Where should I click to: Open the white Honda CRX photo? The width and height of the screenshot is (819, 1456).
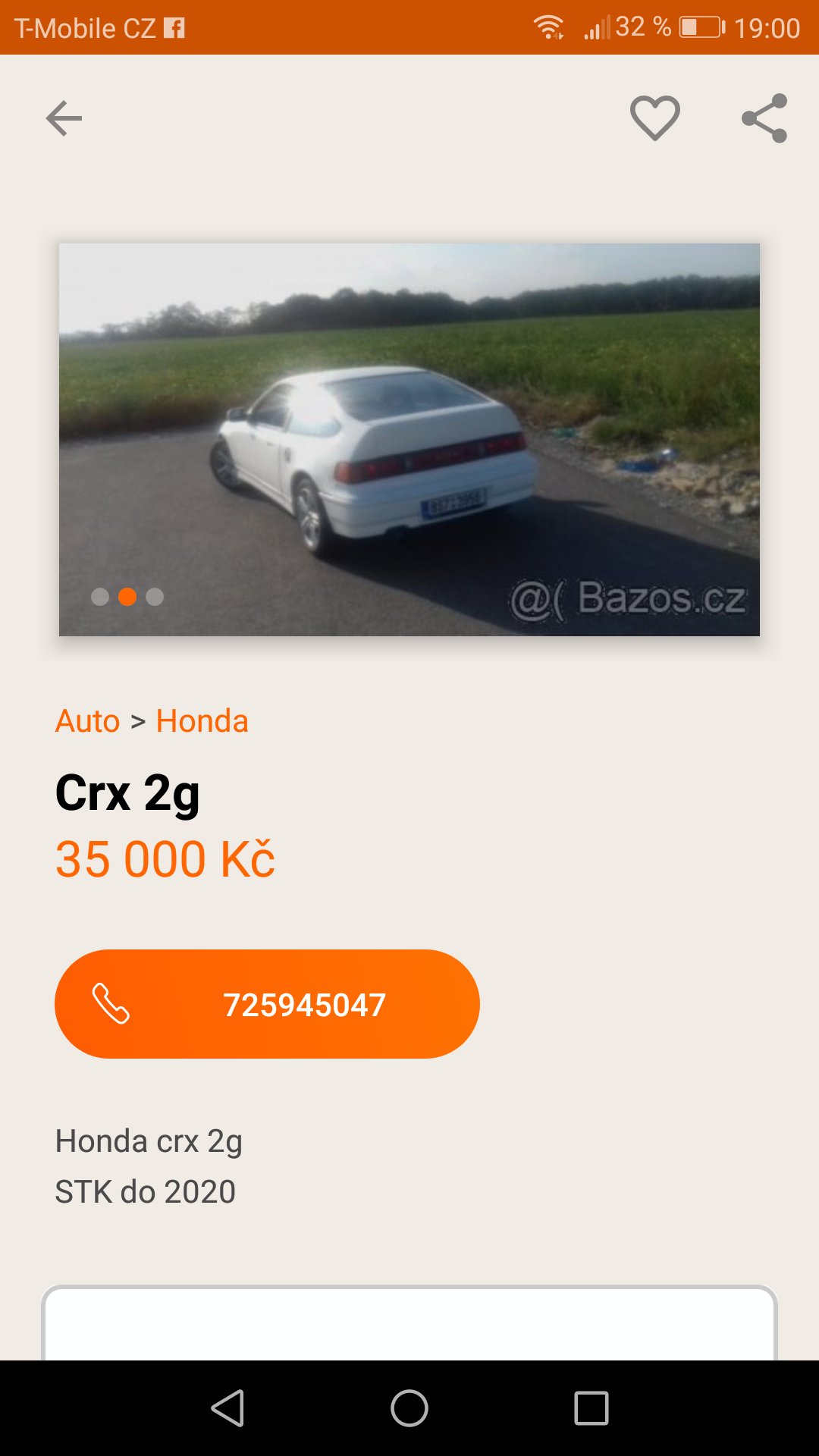409,439
